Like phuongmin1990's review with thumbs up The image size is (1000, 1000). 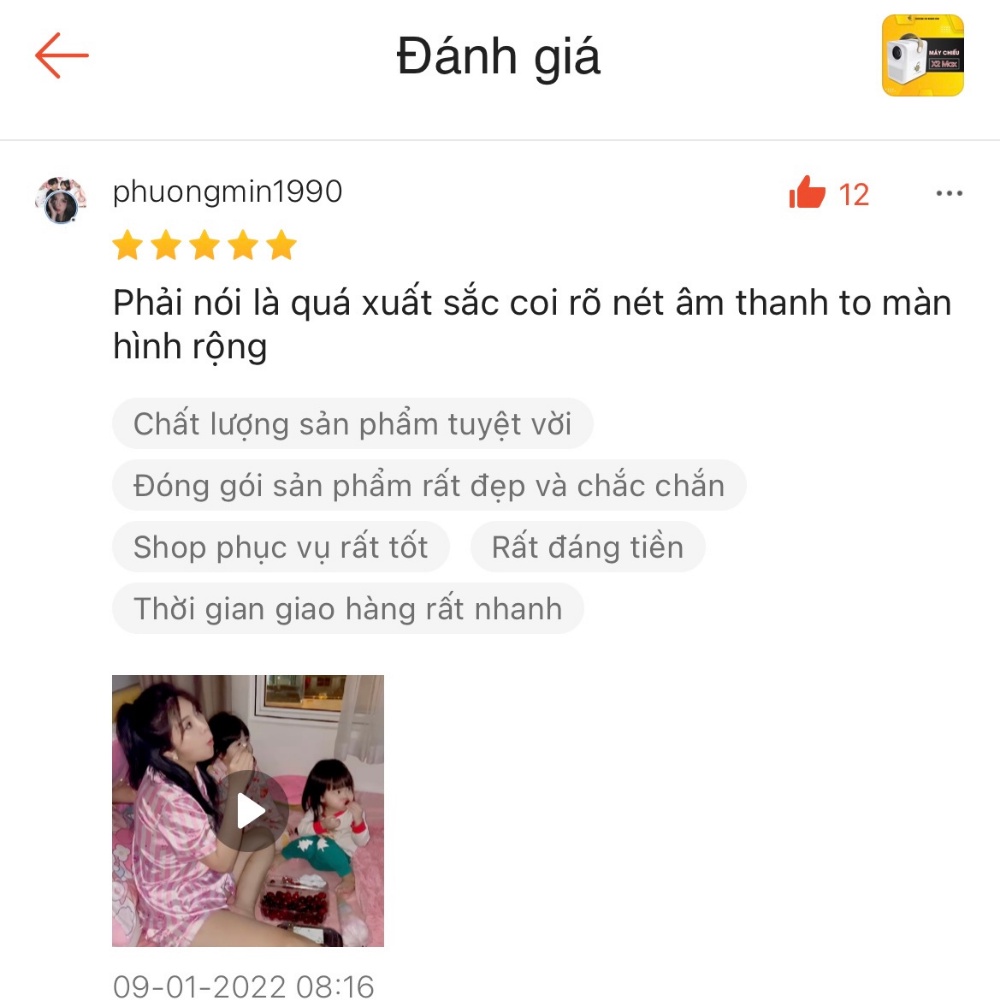pos(808,193)
